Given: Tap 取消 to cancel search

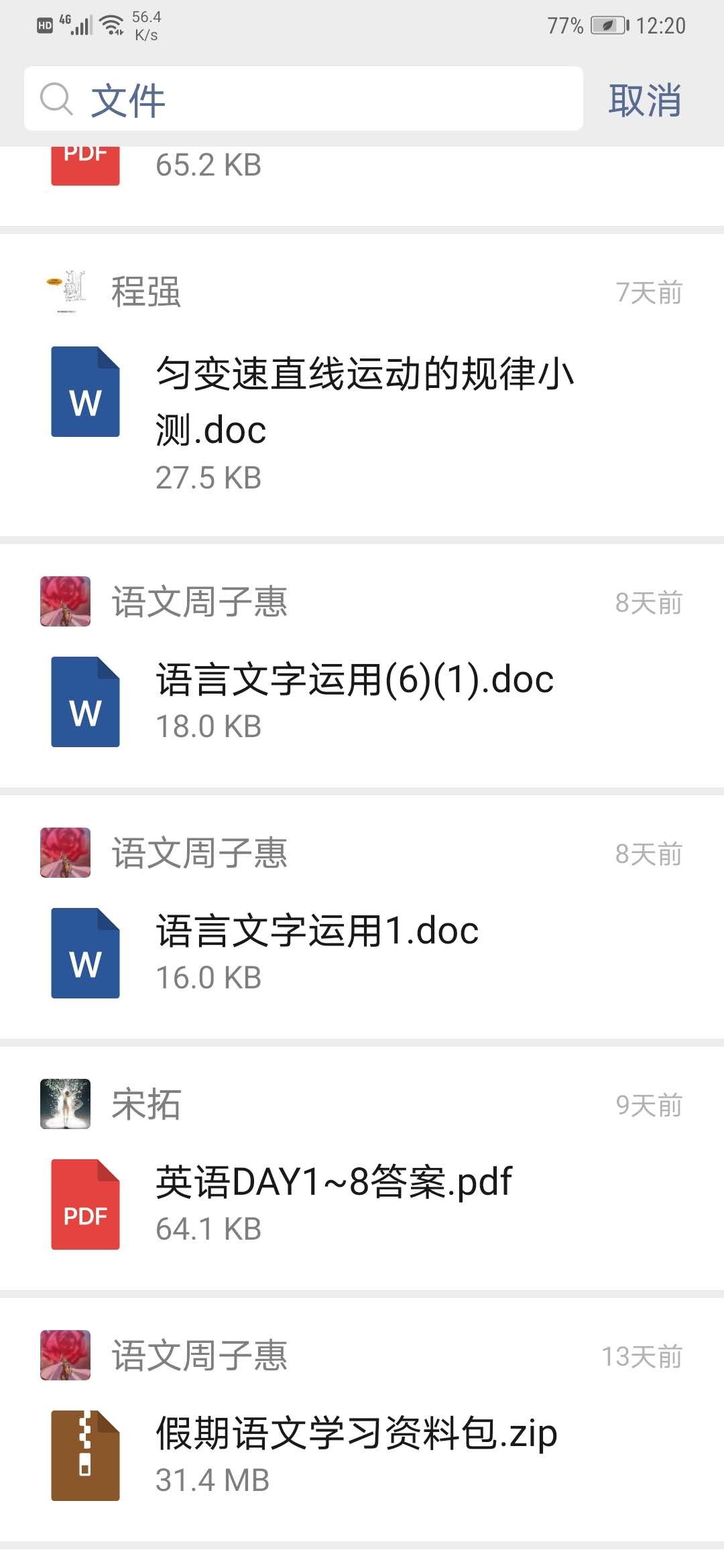Looking at the screenshot, I should (644, 101).
